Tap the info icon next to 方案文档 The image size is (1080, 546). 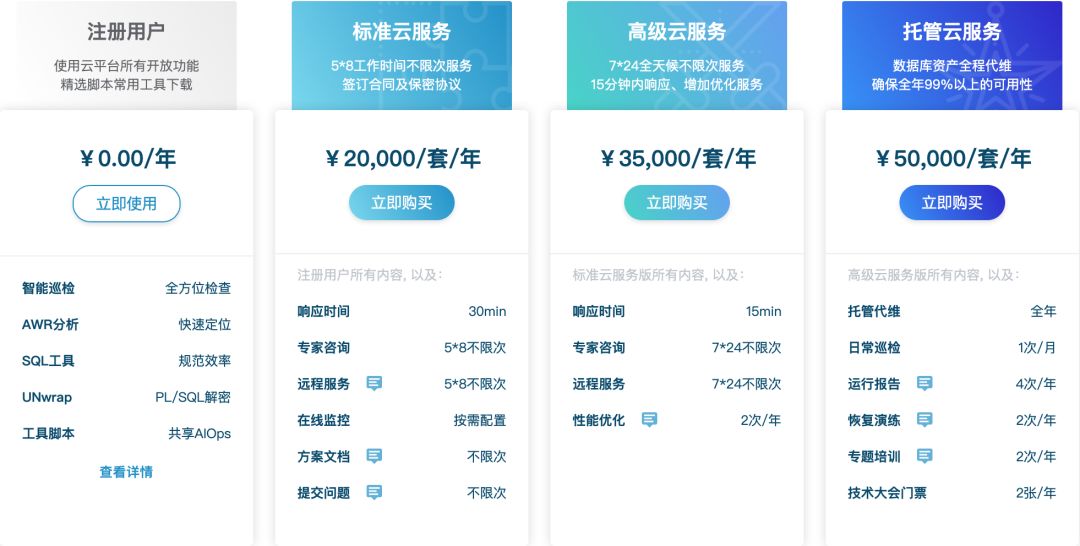click(374, 456)
